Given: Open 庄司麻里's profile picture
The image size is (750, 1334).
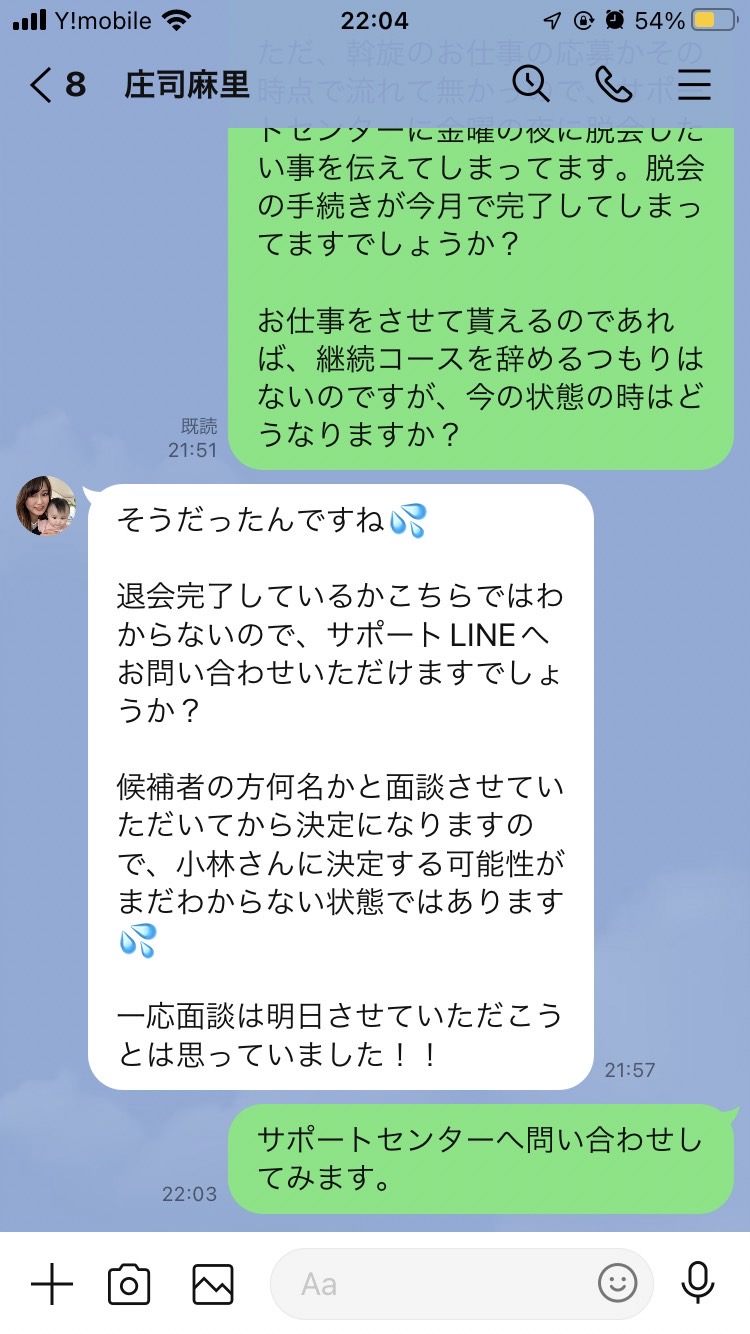Looking at the screenshot, I should pos(46,506).
